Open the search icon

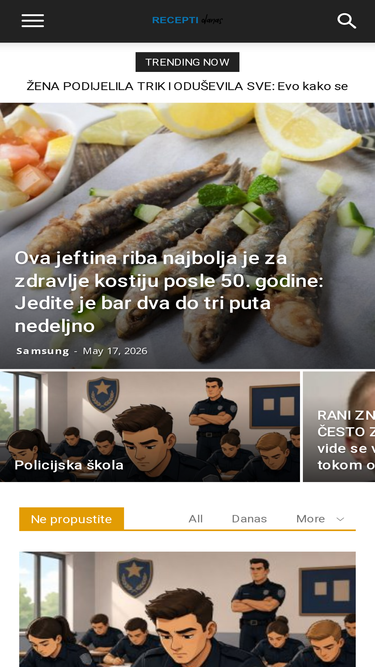[347, 20]
